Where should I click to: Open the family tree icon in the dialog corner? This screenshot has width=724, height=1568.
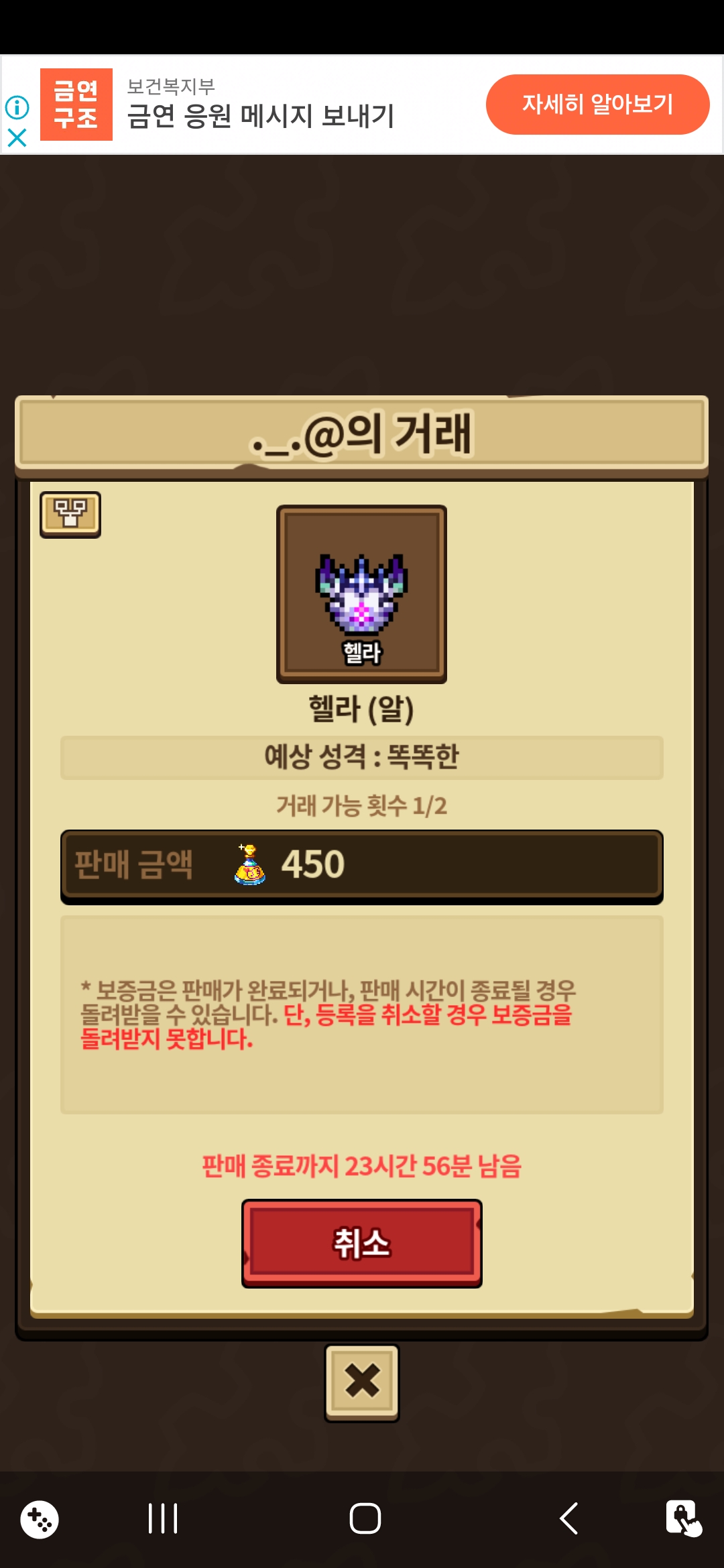70,514
